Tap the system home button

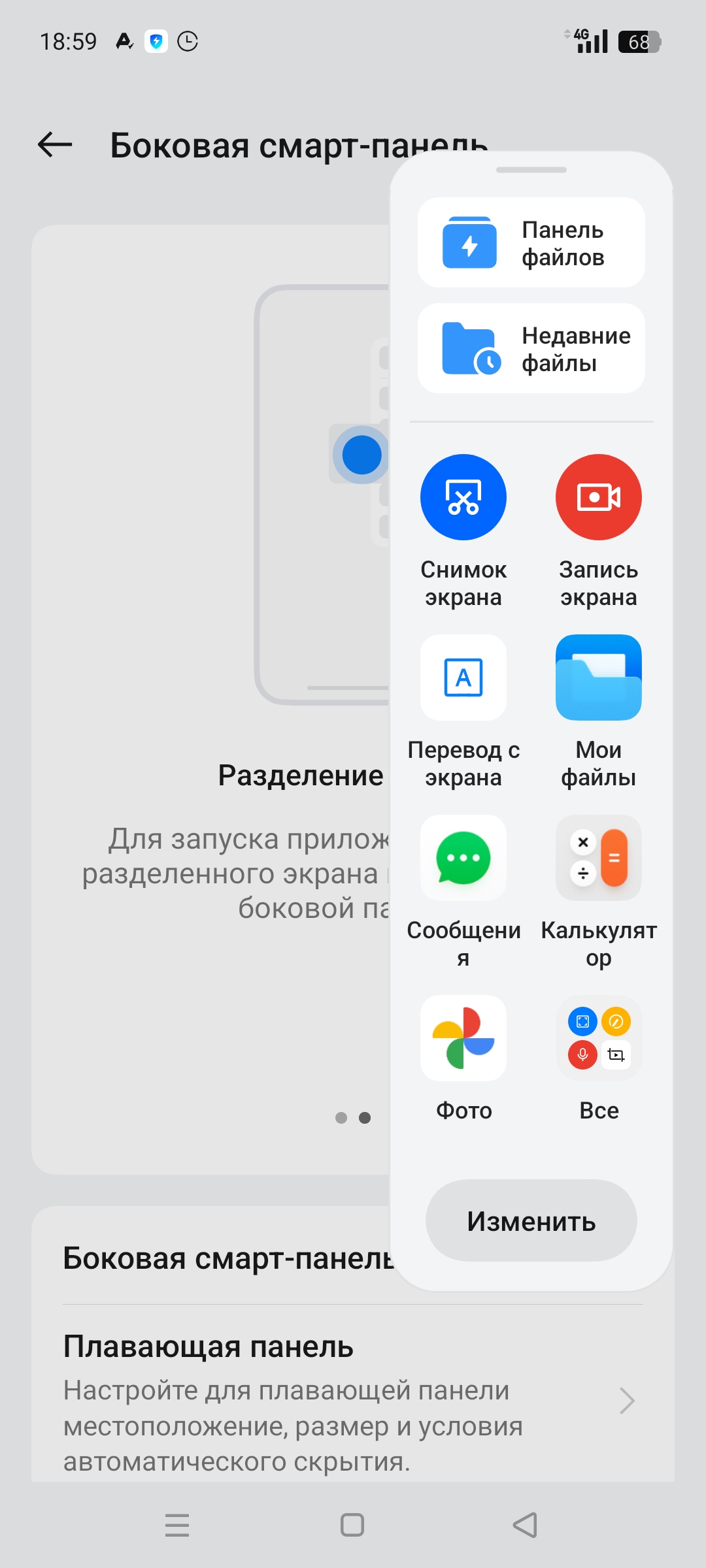[352, 1525]
